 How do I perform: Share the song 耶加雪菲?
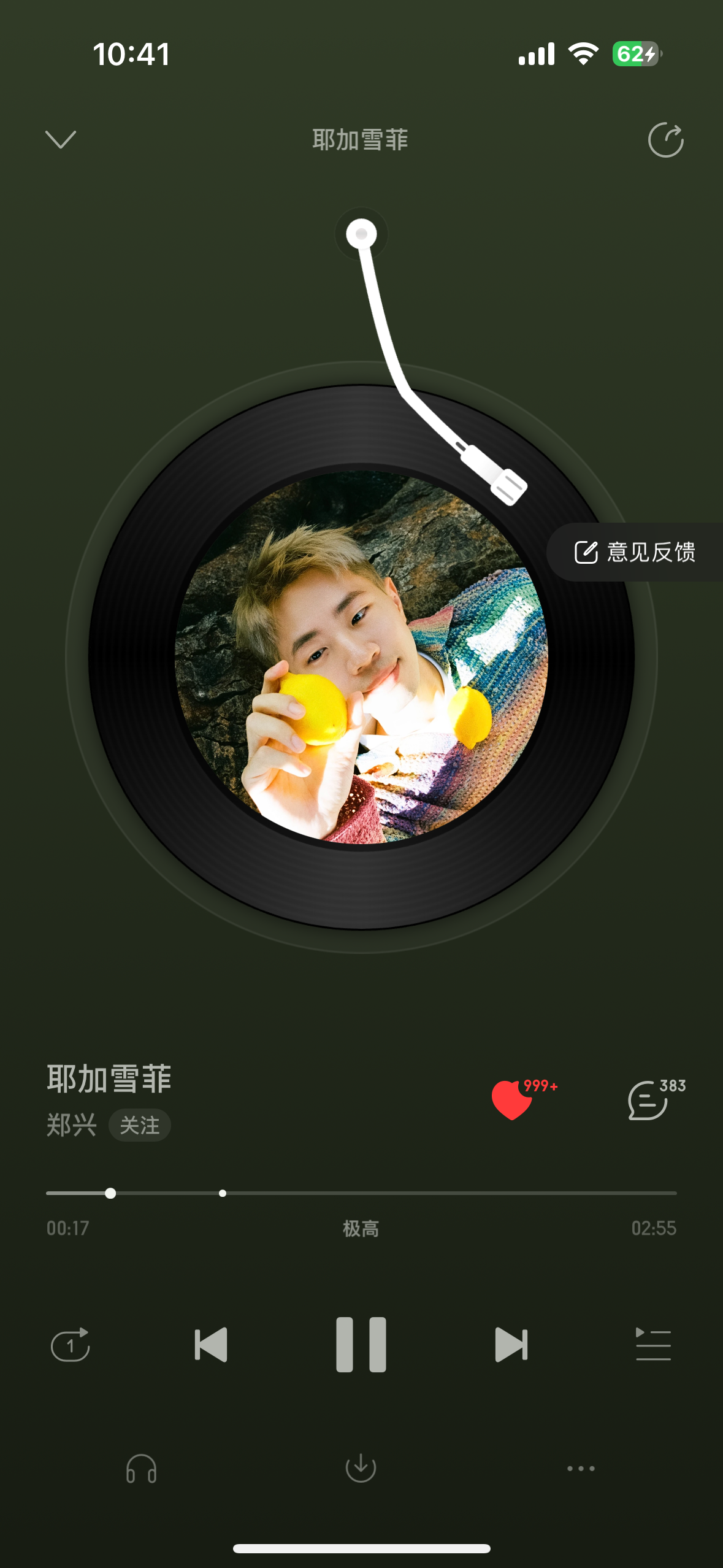pyautogui.click(x=665, y=140)
